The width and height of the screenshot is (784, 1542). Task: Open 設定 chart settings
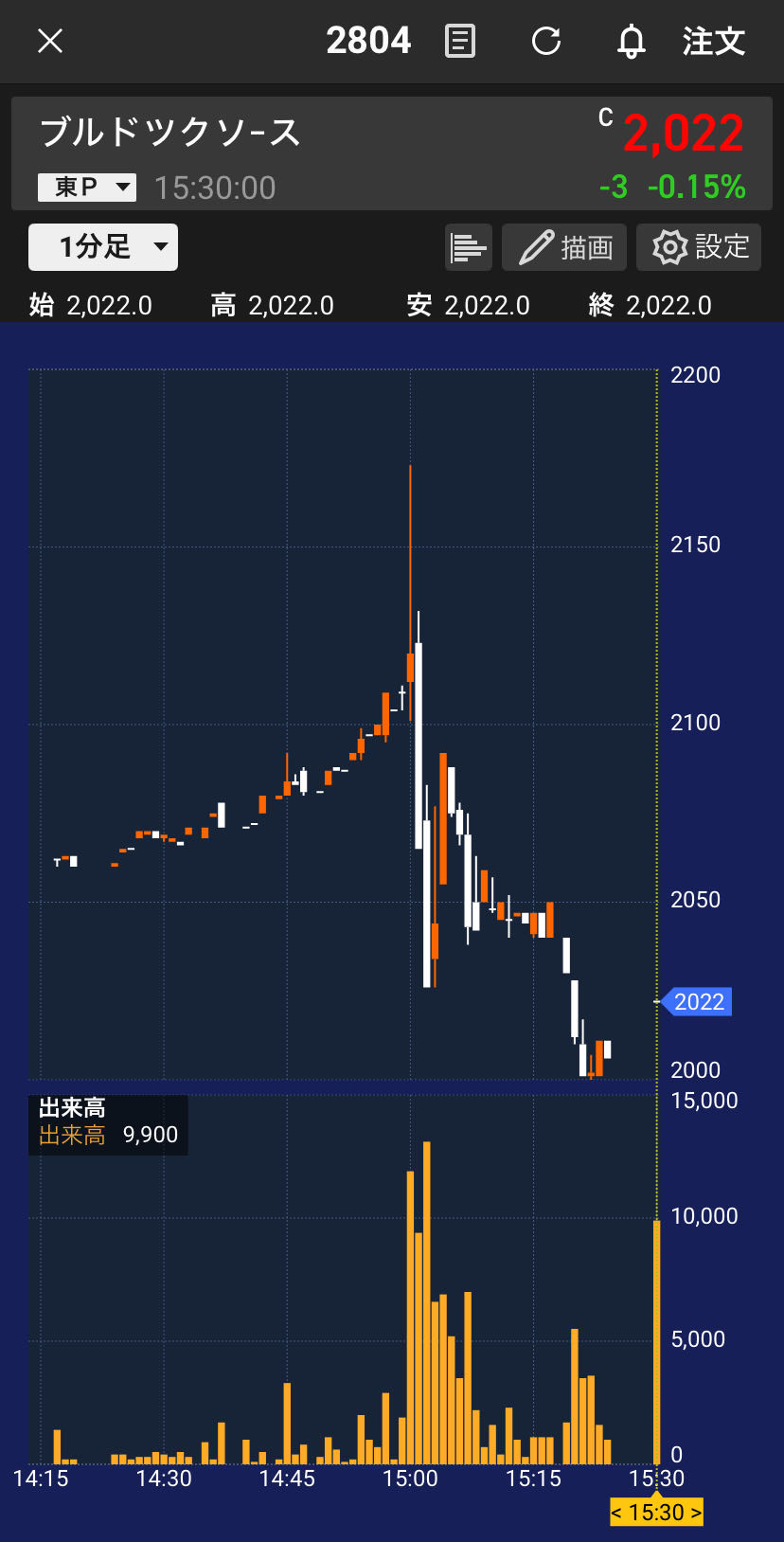point(699,247)
